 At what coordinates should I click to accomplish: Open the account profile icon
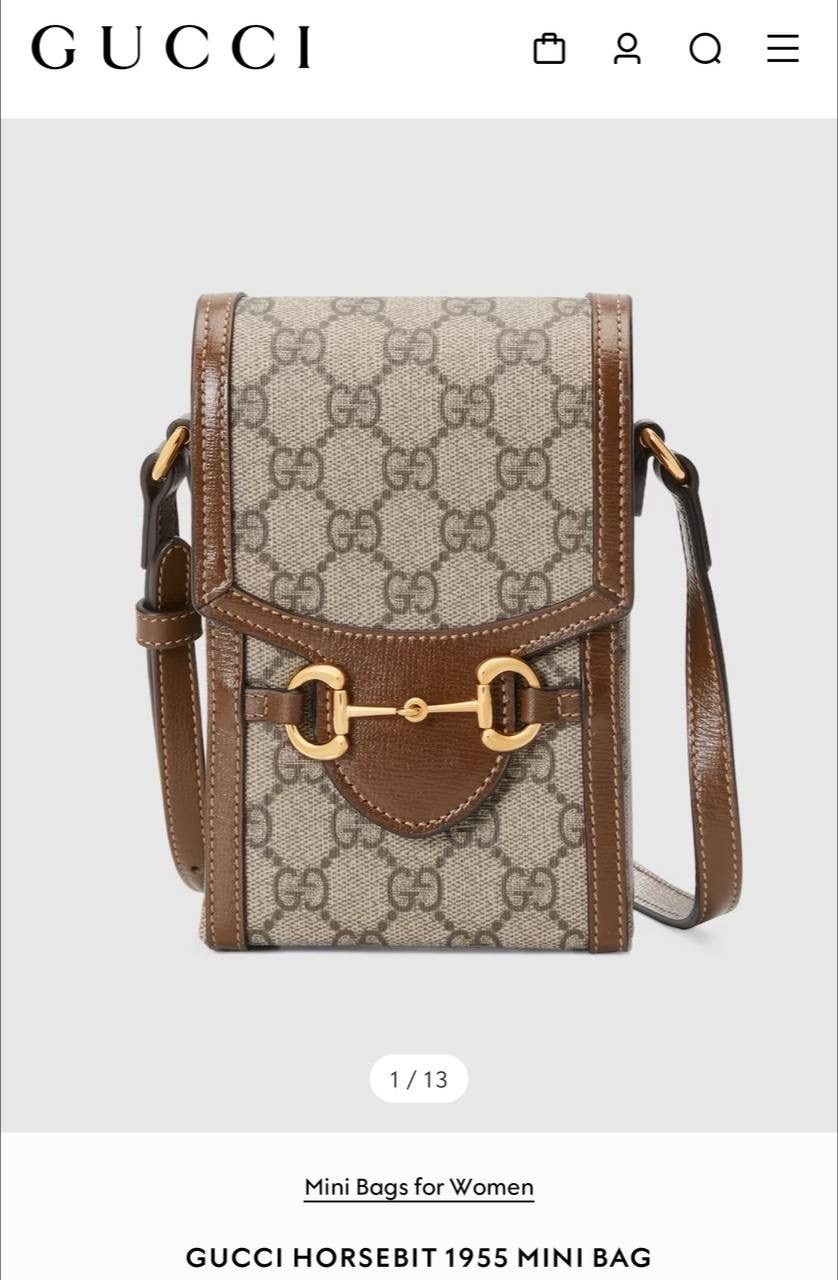tap(627, 48)
